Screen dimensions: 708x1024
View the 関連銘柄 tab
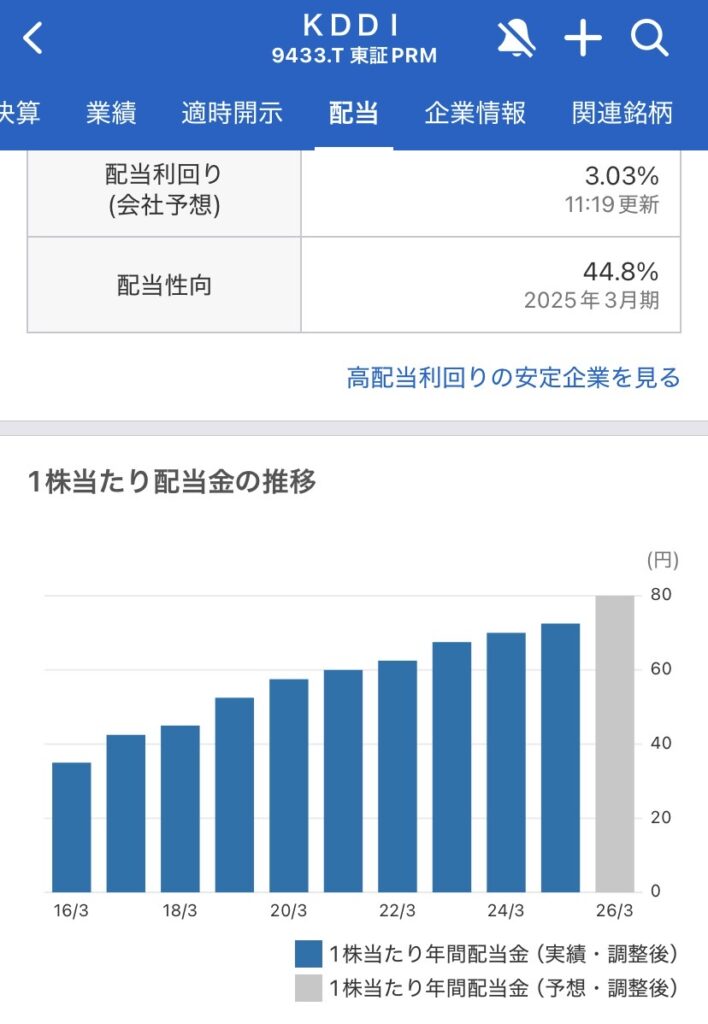(x=622, y=113)
